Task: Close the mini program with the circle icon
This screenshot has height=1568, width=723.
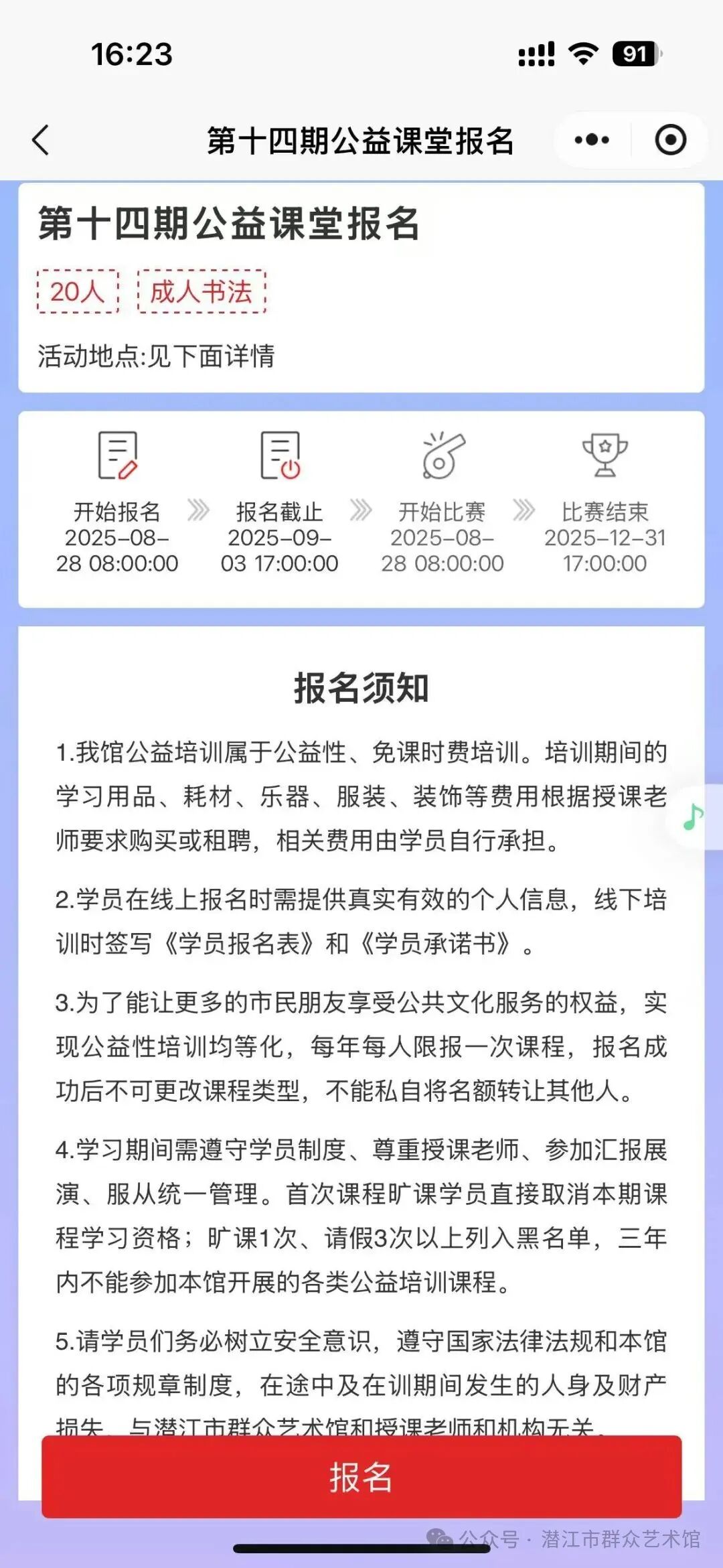Action: tap(670, 141)
